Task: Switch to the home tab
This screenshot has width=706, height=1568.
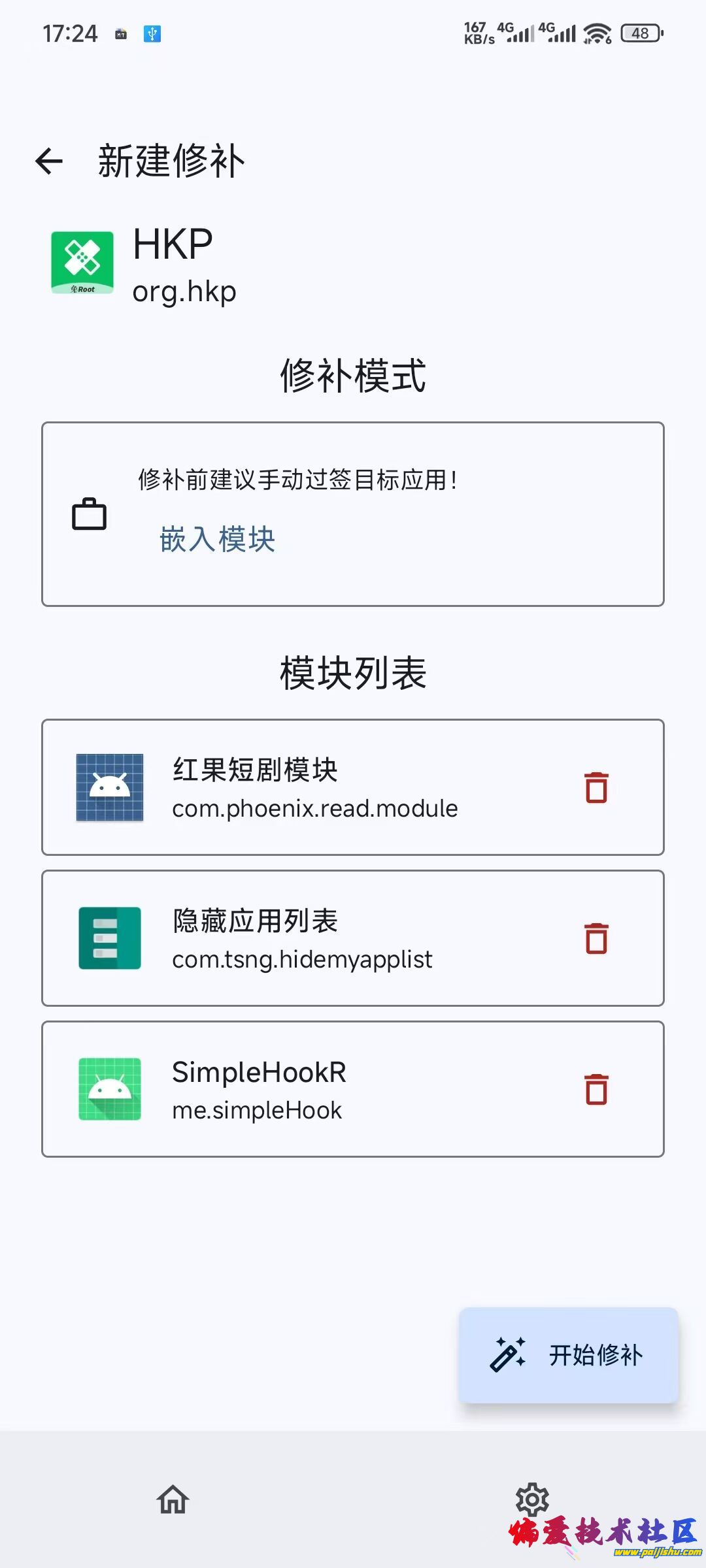Action: click(173, 1499)
